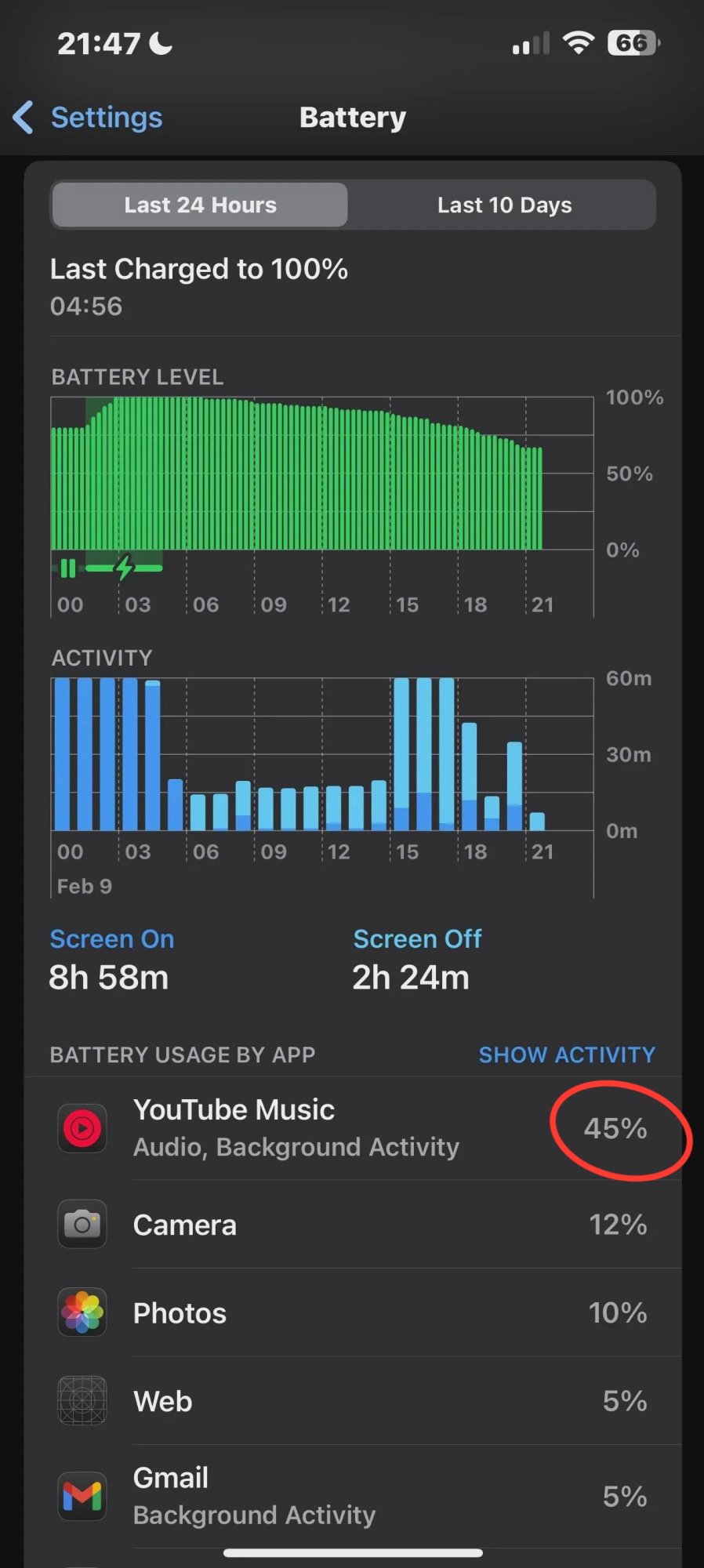Screen dimensions: 704x1568
Task: View Photos battery usage details
Action: coord(353,1313)
